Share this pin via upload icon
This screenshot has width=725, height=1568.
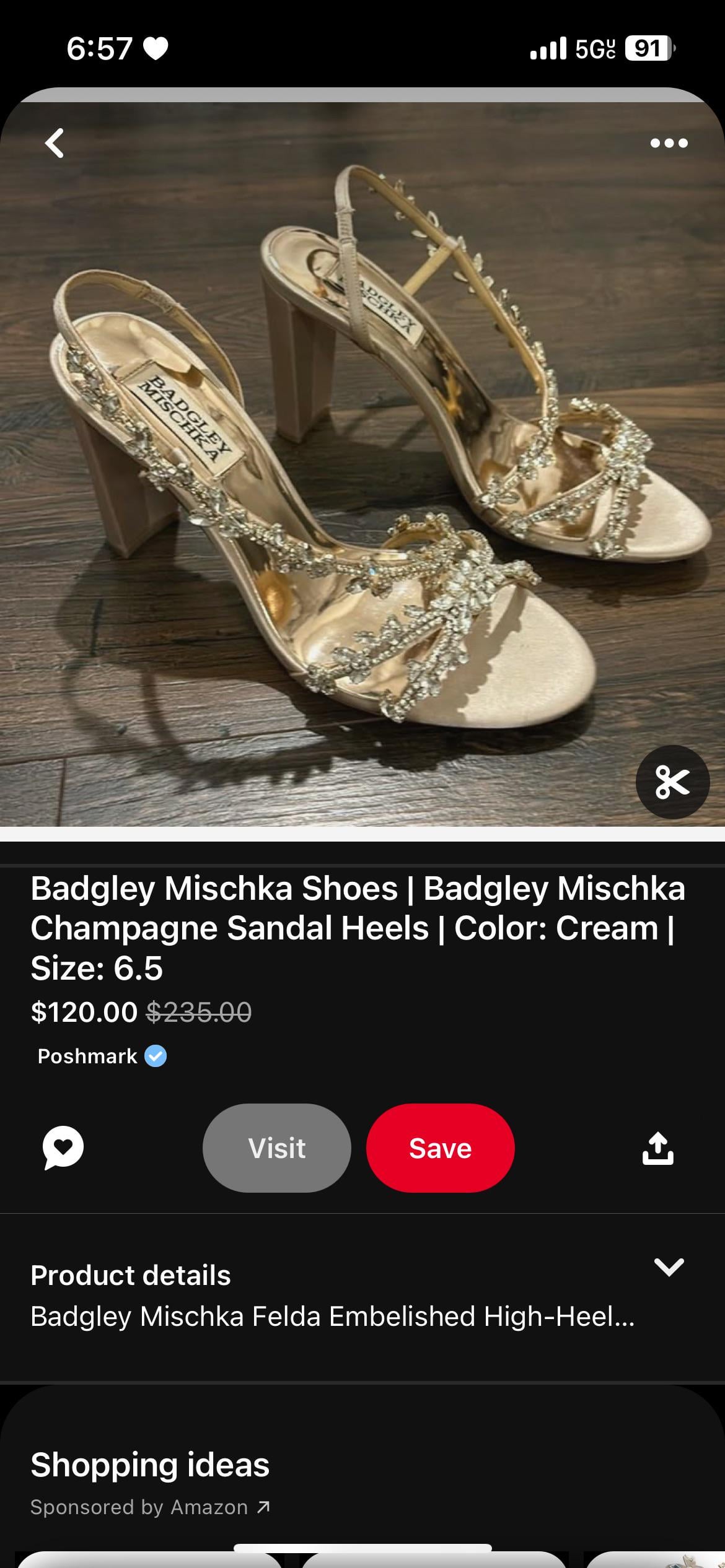pos(658,1148)
